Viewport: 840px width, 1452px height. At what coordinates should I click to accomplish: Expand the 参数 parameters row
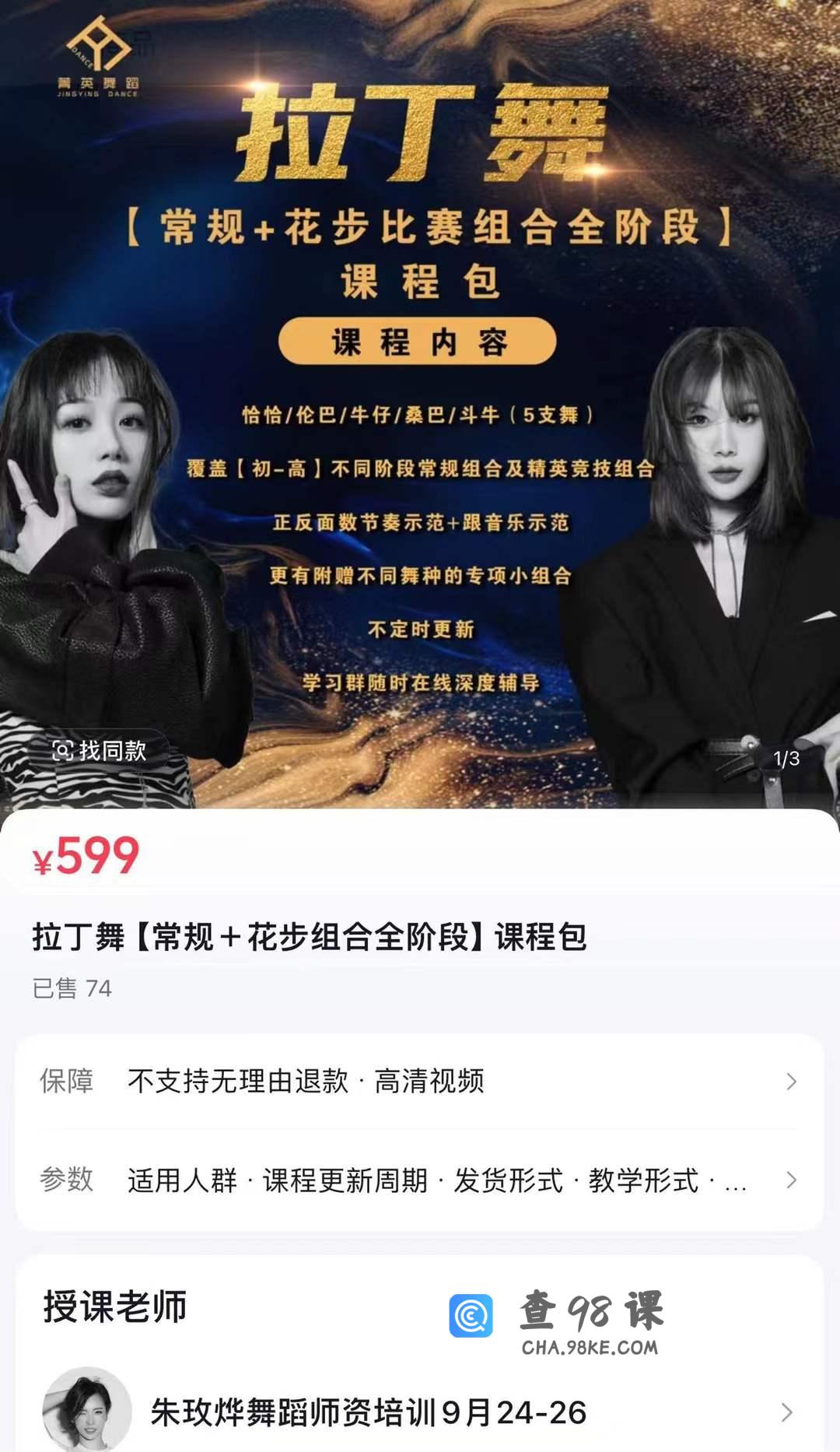tap(420, 1180)
